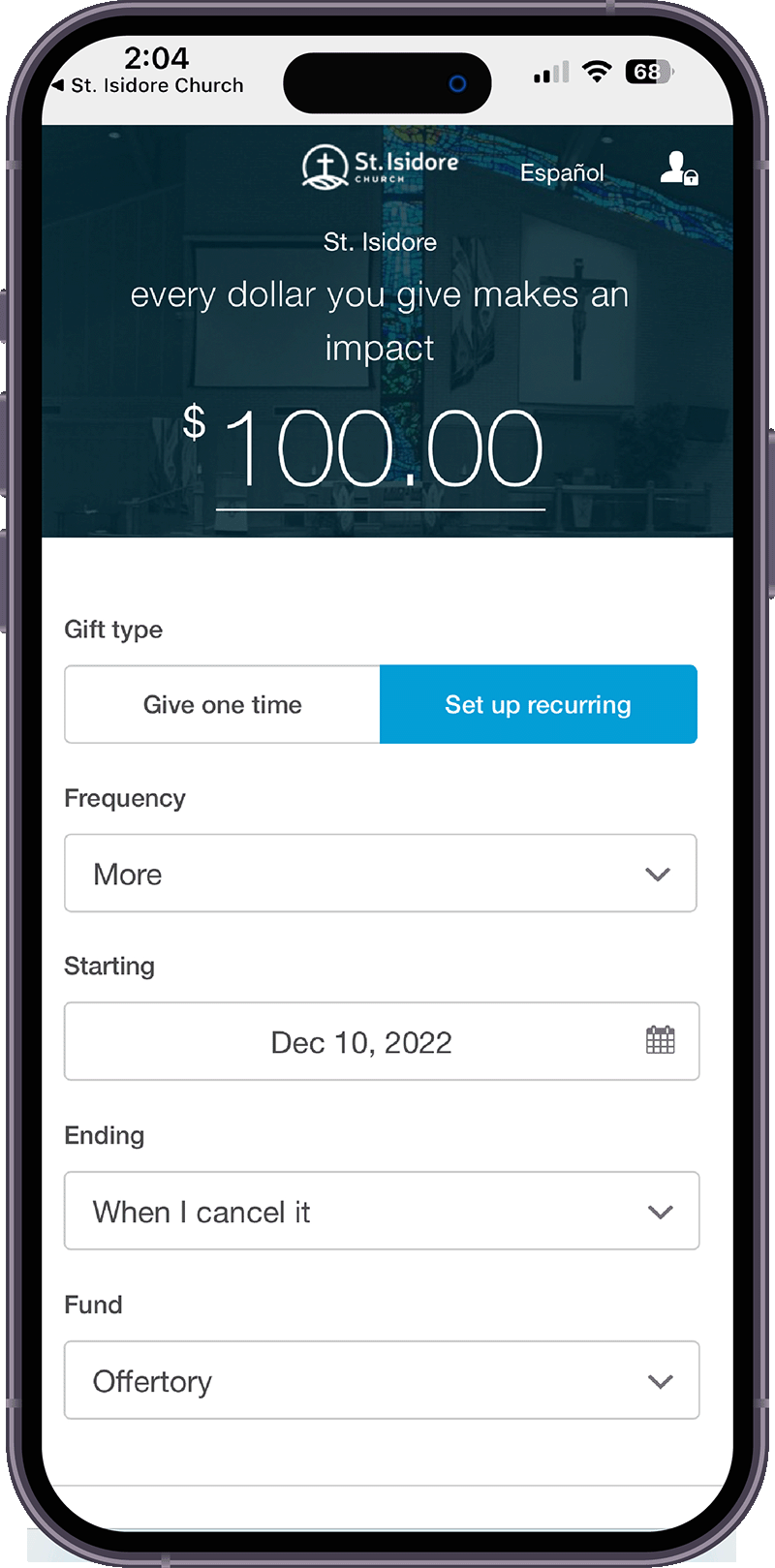Open the account login icon
Viewport: 775px width, 1568px height.
[678, 169]
